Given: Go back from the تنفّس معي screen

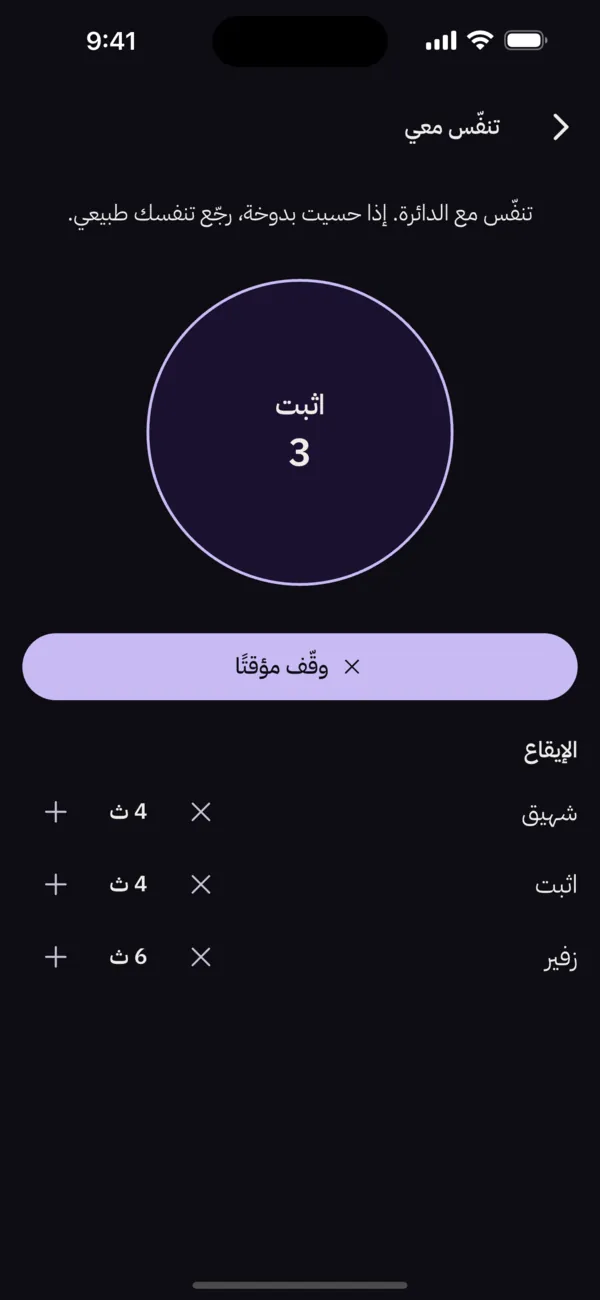Looking at the screenshot, I should click(x=561, y=127).
